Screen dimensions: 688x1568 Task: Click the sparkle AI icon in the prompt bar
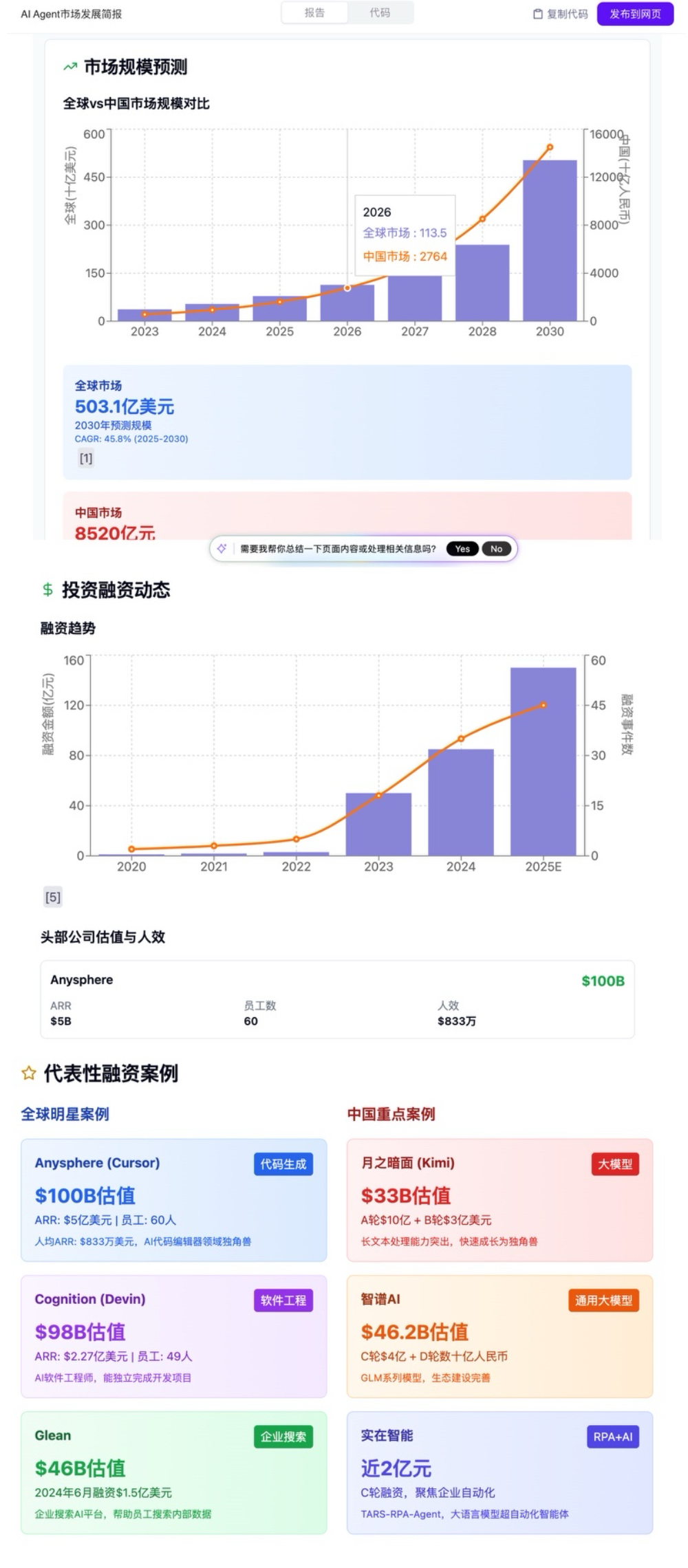pos(222,548)
